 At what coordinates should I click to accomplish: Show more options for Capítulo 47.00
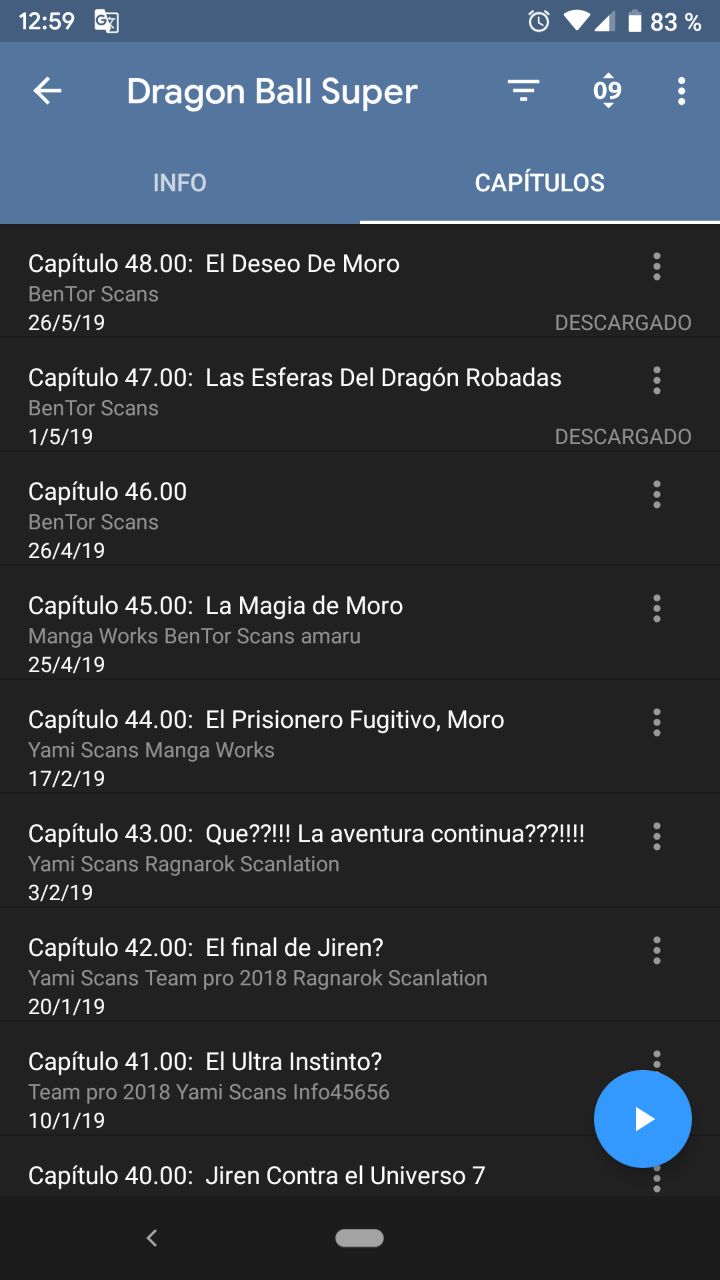tap(657, 380)
